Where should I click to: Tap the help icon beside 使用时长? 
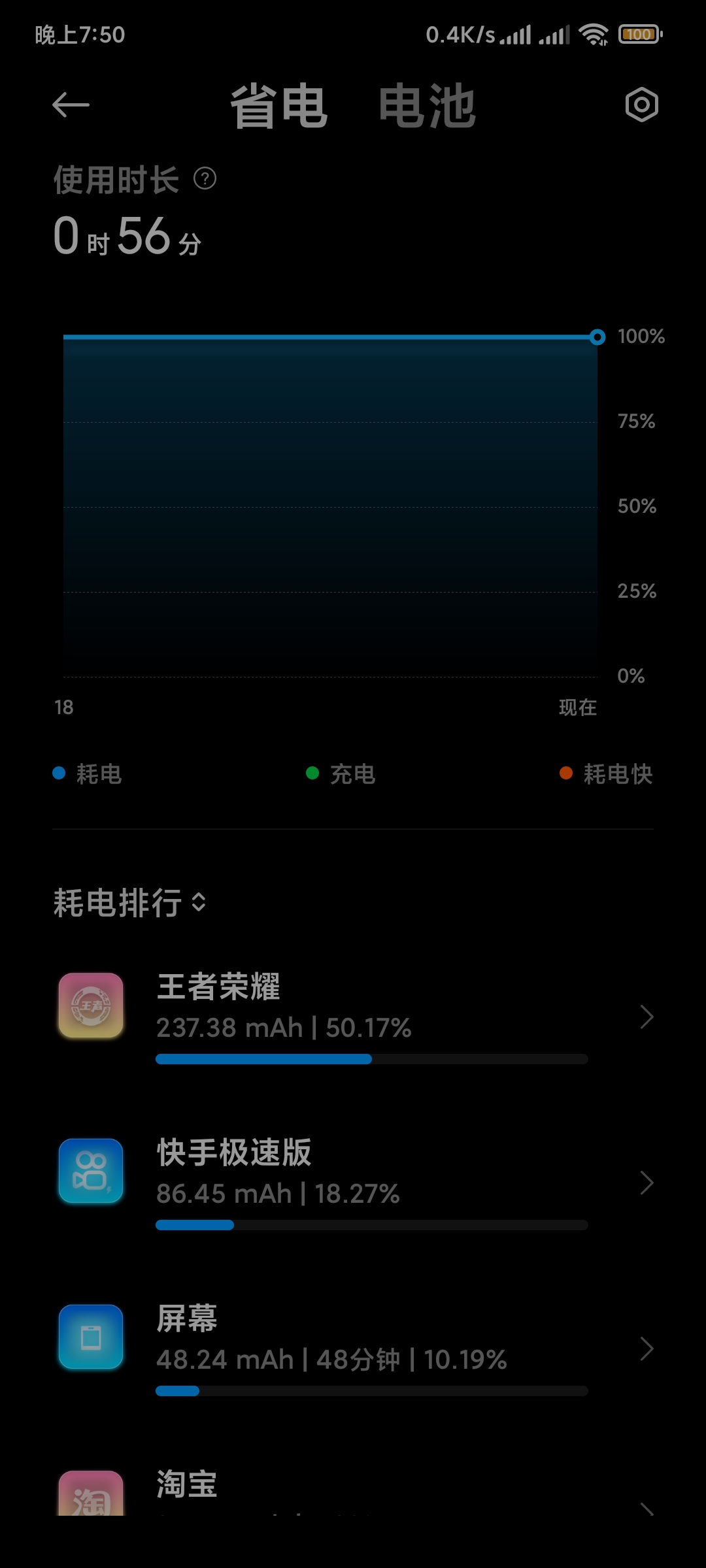pyautogui.click(x=205, y=178)
